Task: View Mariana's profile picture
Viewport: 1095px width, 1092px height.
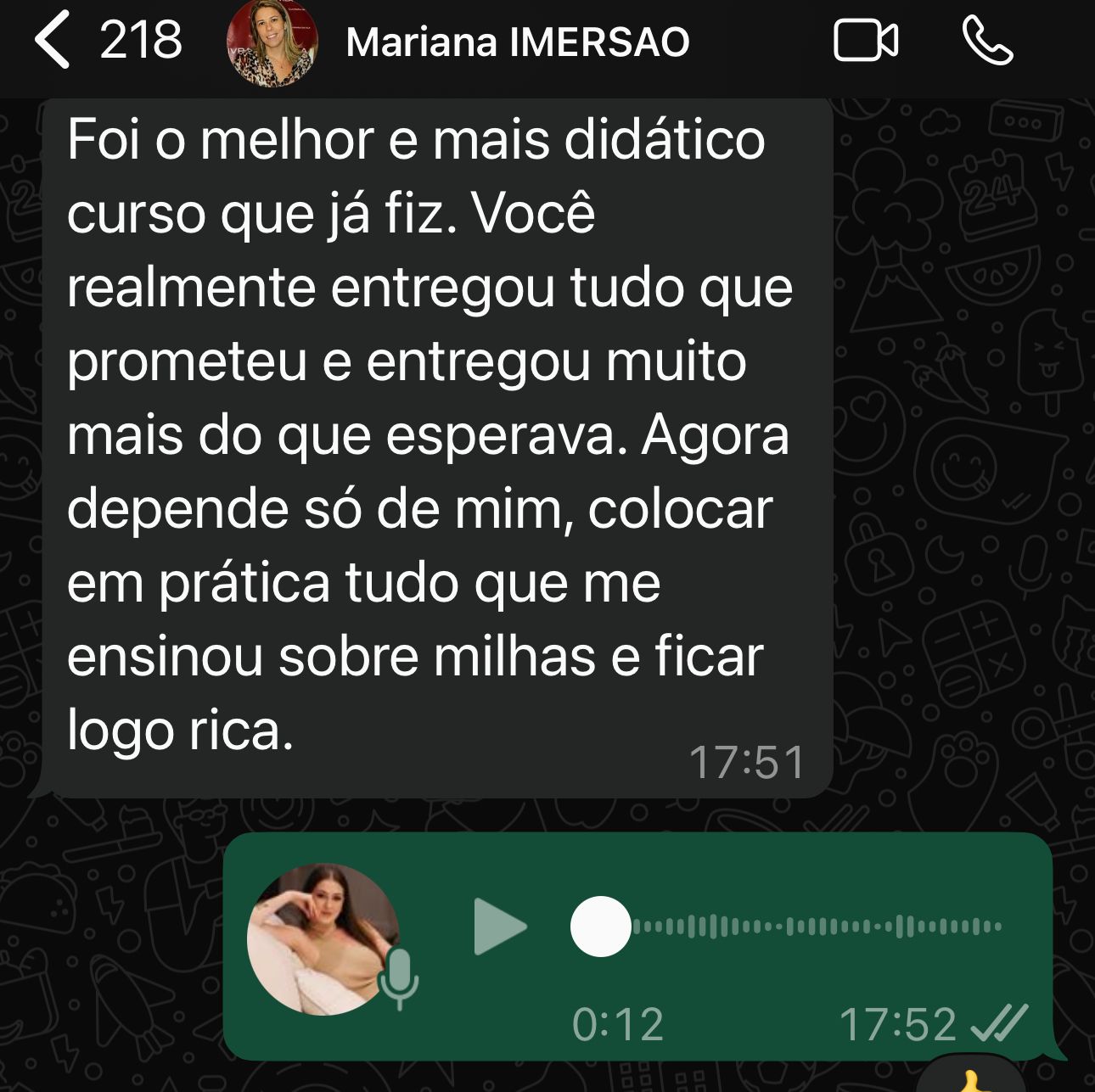Action: (272, 42)
